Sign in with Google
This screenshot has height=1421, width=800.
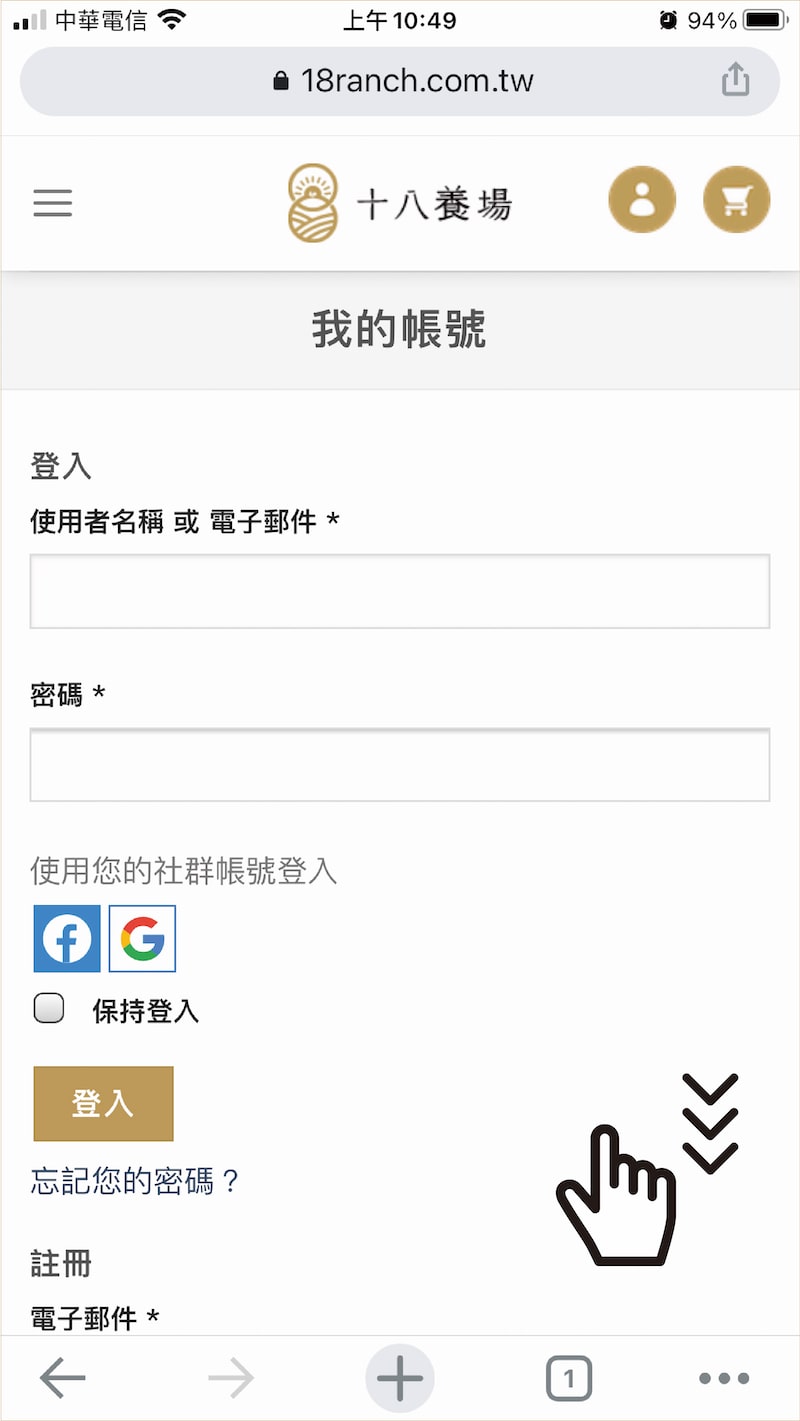[x=143, y=939]
